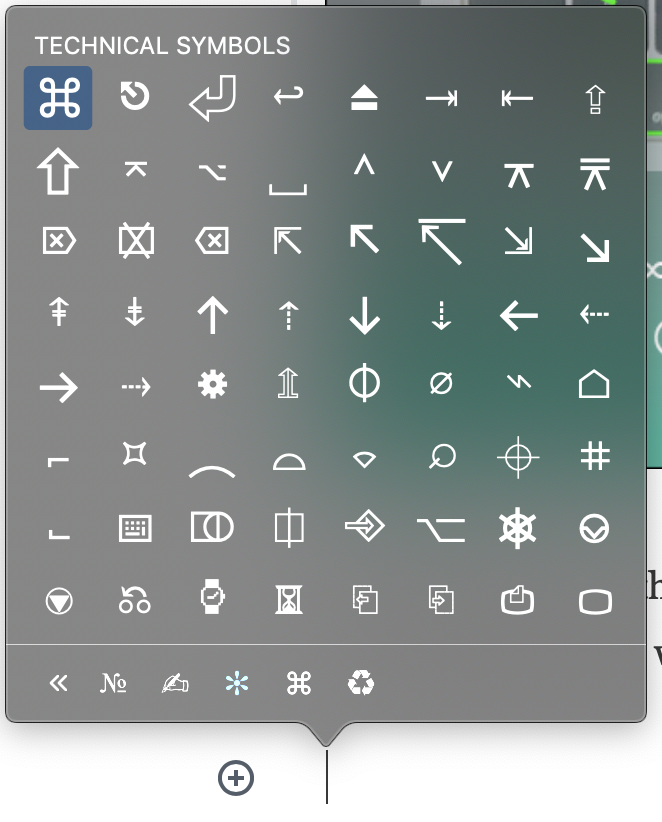Open the blue asterisk category
Viewport: 662px width, 822px height.
237,683
